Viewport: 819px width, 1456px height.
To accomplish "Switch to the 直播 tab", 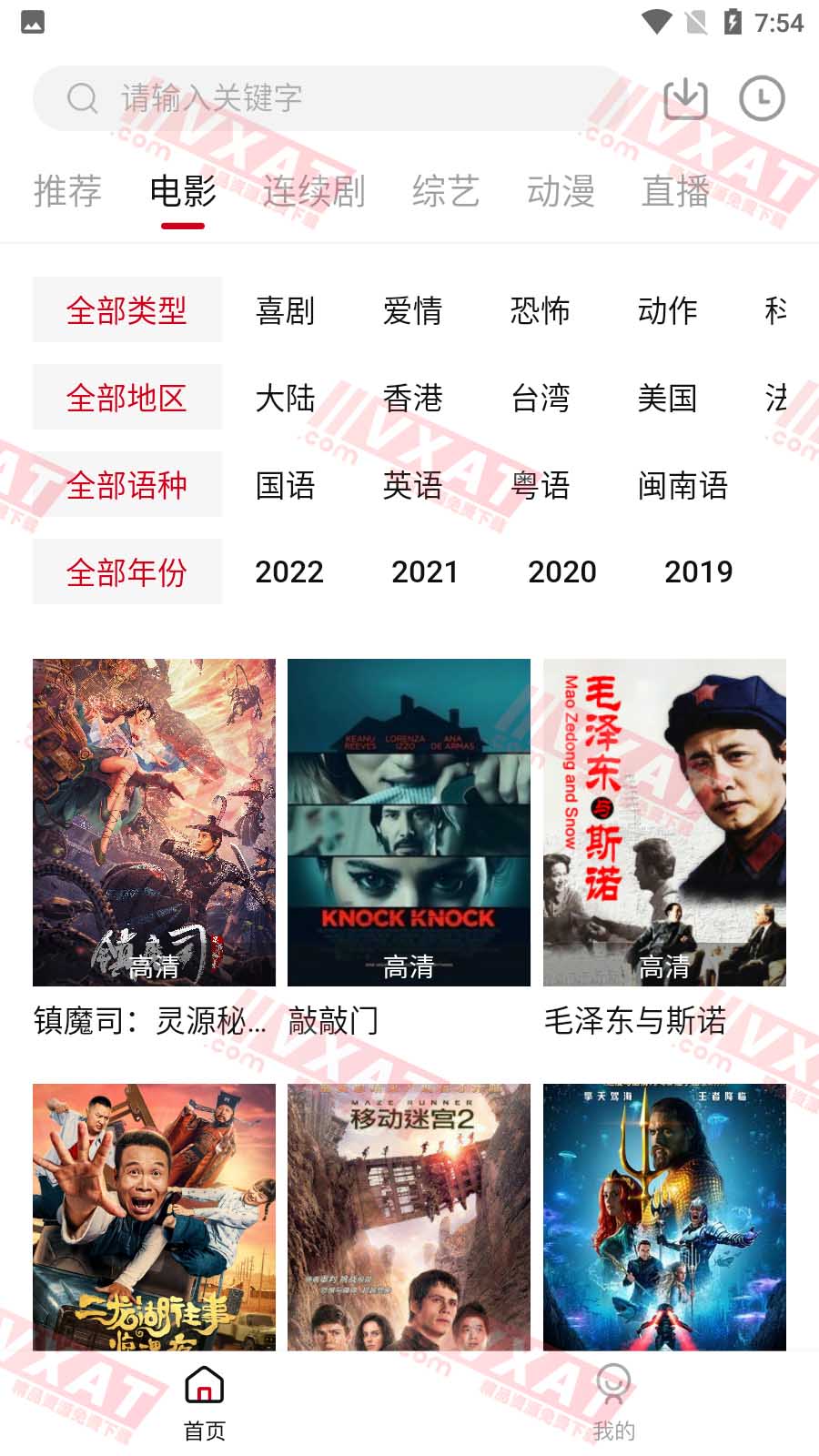I will [x=676, y=191].
